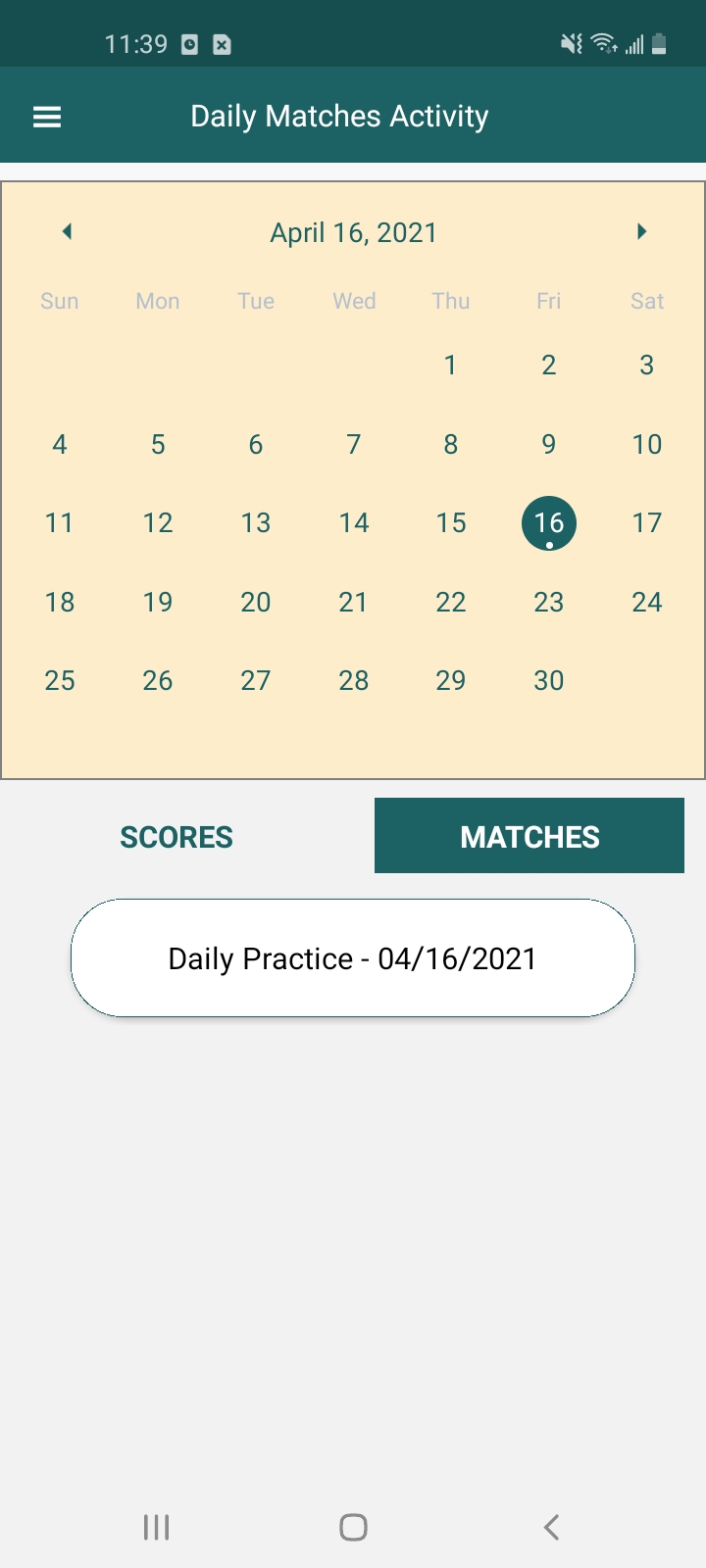Choose April 23 on the calendar
The width and height of the screenshot is (706, 1568).
click(549, 603)
